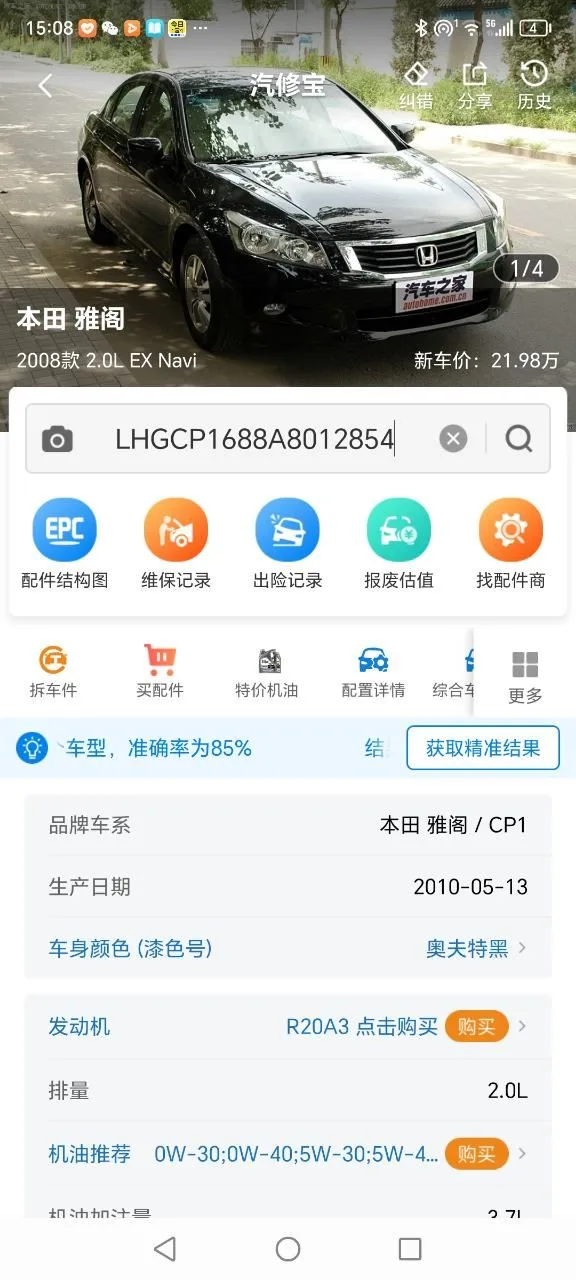Tap 获取精准结果 button
The height and width of the screenshot is (1280, 576).
pyautogui.click(x=483, y=748)
